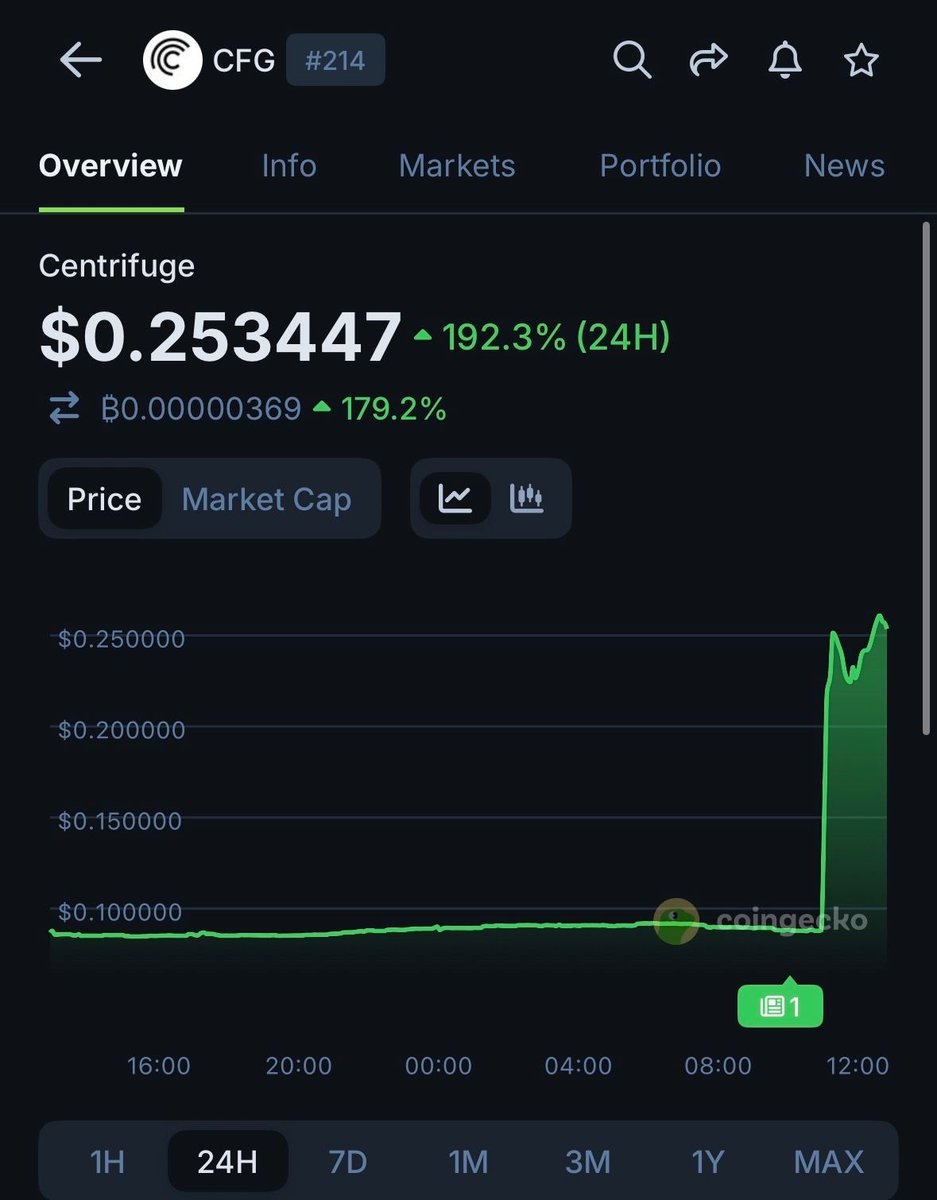Switch to the Info tab
Viewport: 937px width, 1200px height.
pos(288,166)
